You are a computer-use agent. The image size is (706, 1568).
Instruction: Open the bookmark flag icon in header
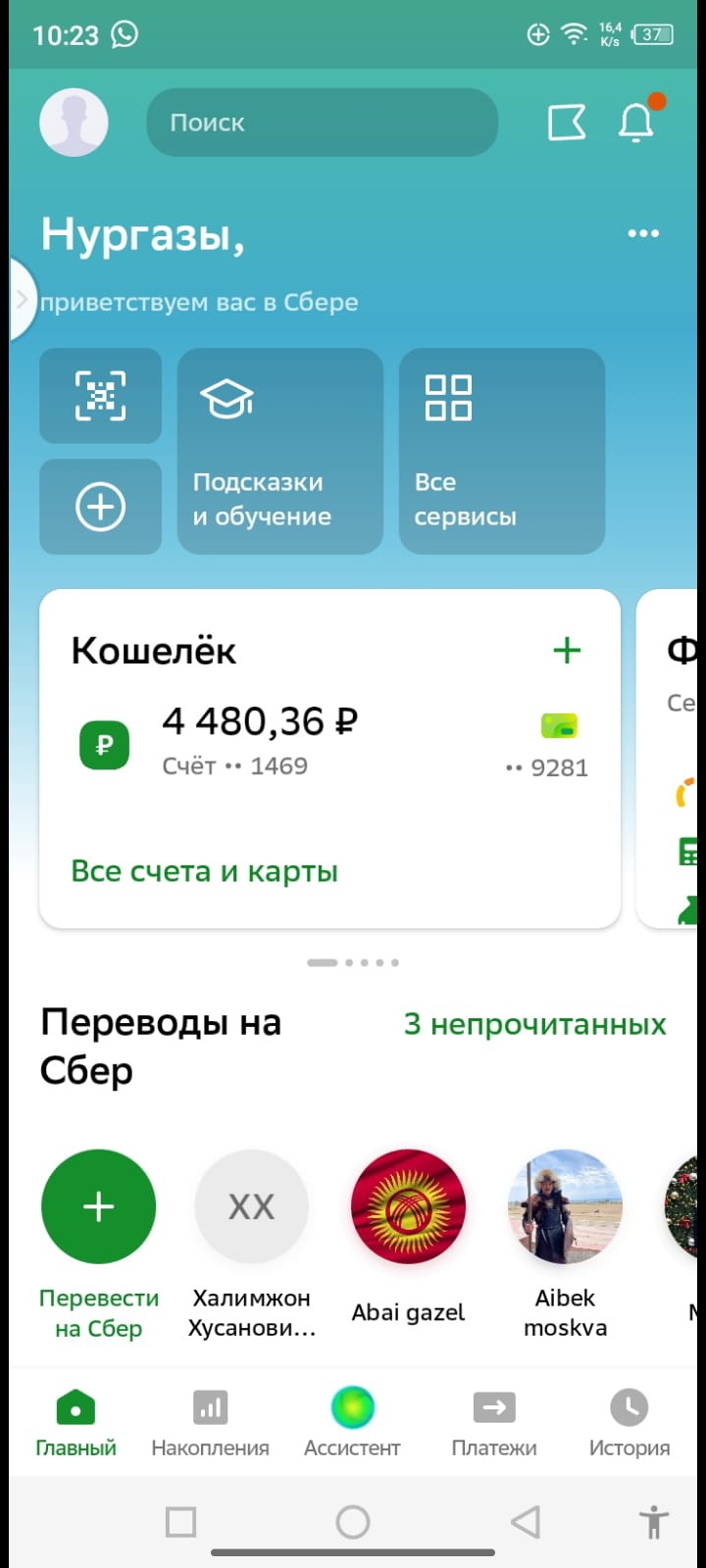(x=566, y=122)
